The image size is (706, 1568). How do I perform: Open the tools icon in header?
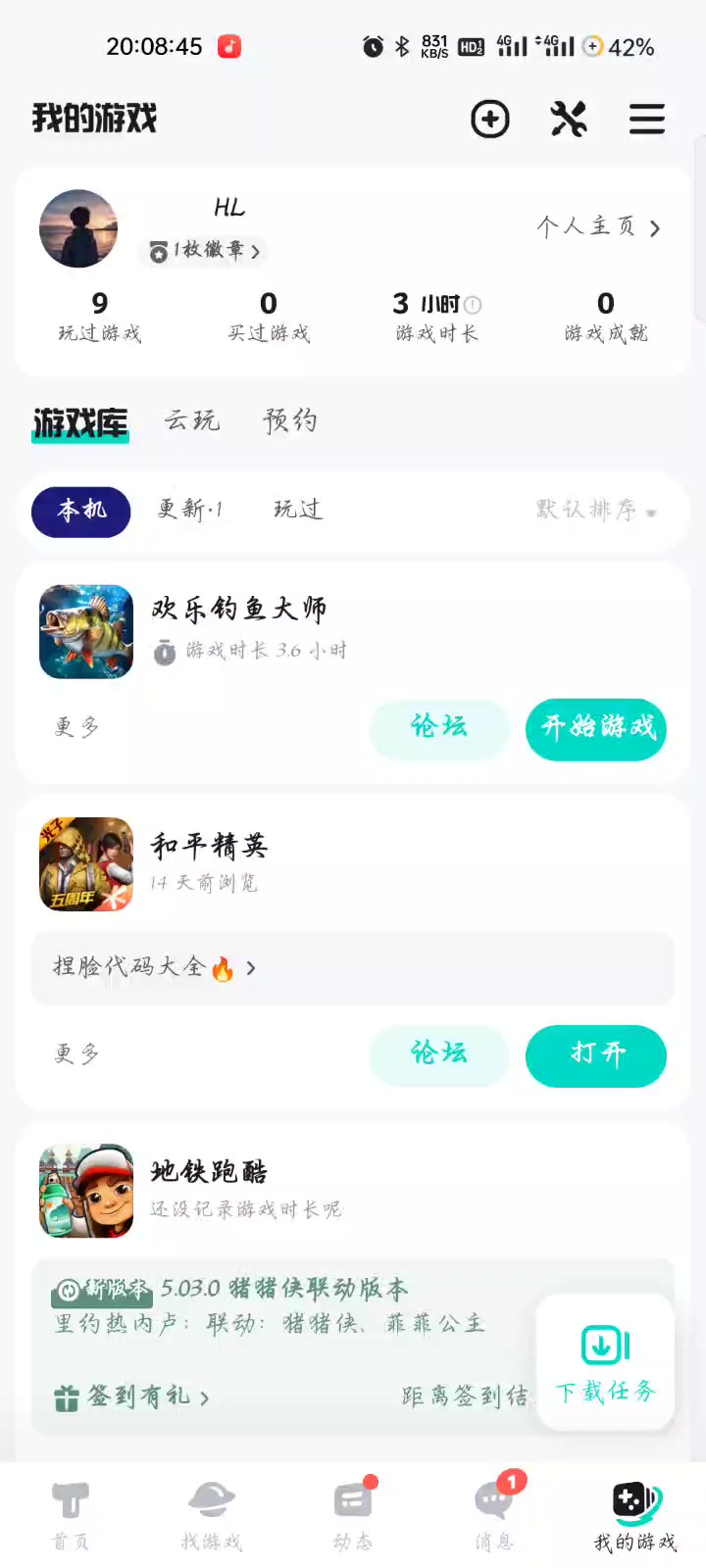pyautogui.click(x=569, y=120)
